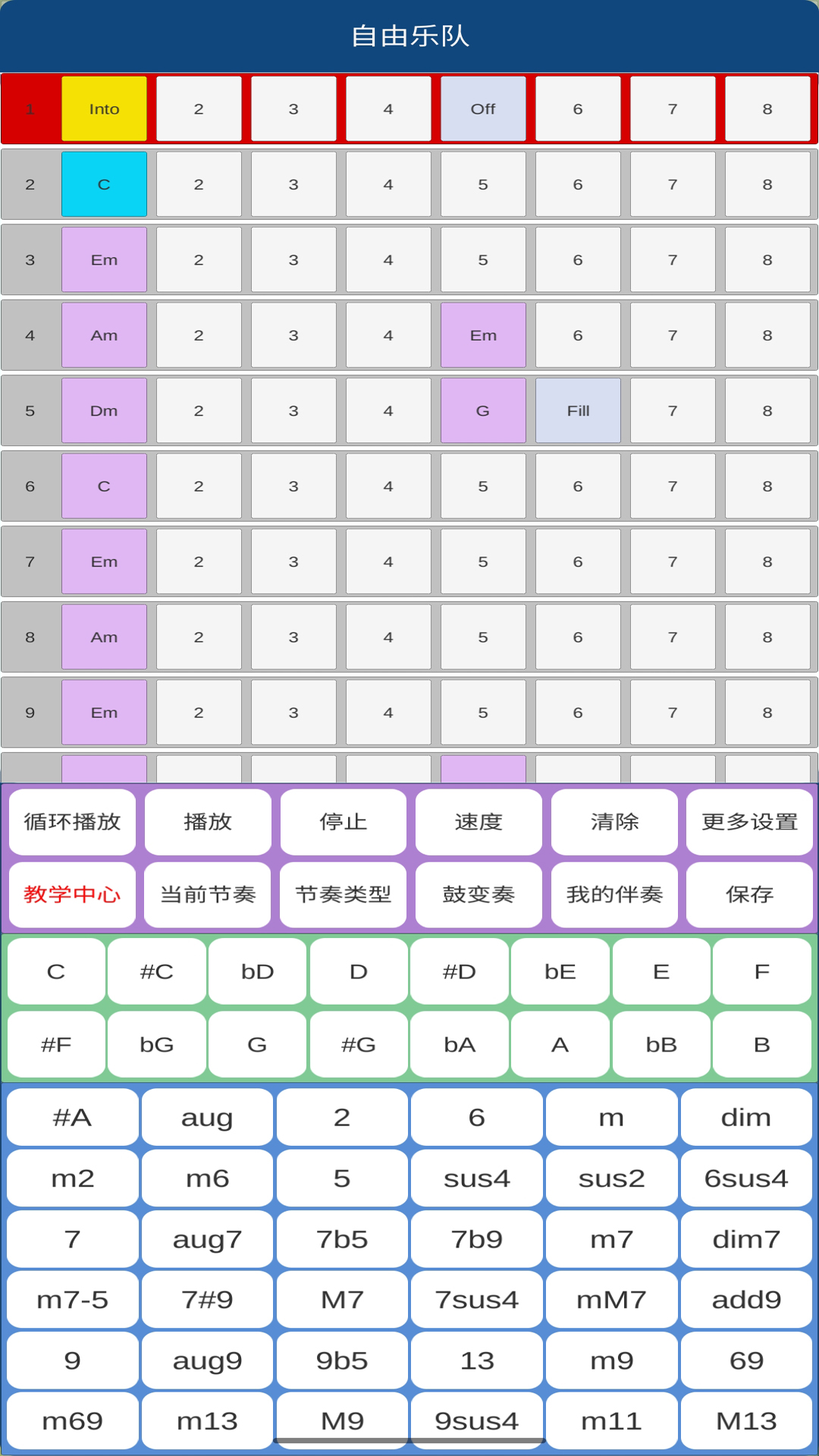Tap the 鼓变奏 drum variation button
819x1456 pixels.
[479, 895]
